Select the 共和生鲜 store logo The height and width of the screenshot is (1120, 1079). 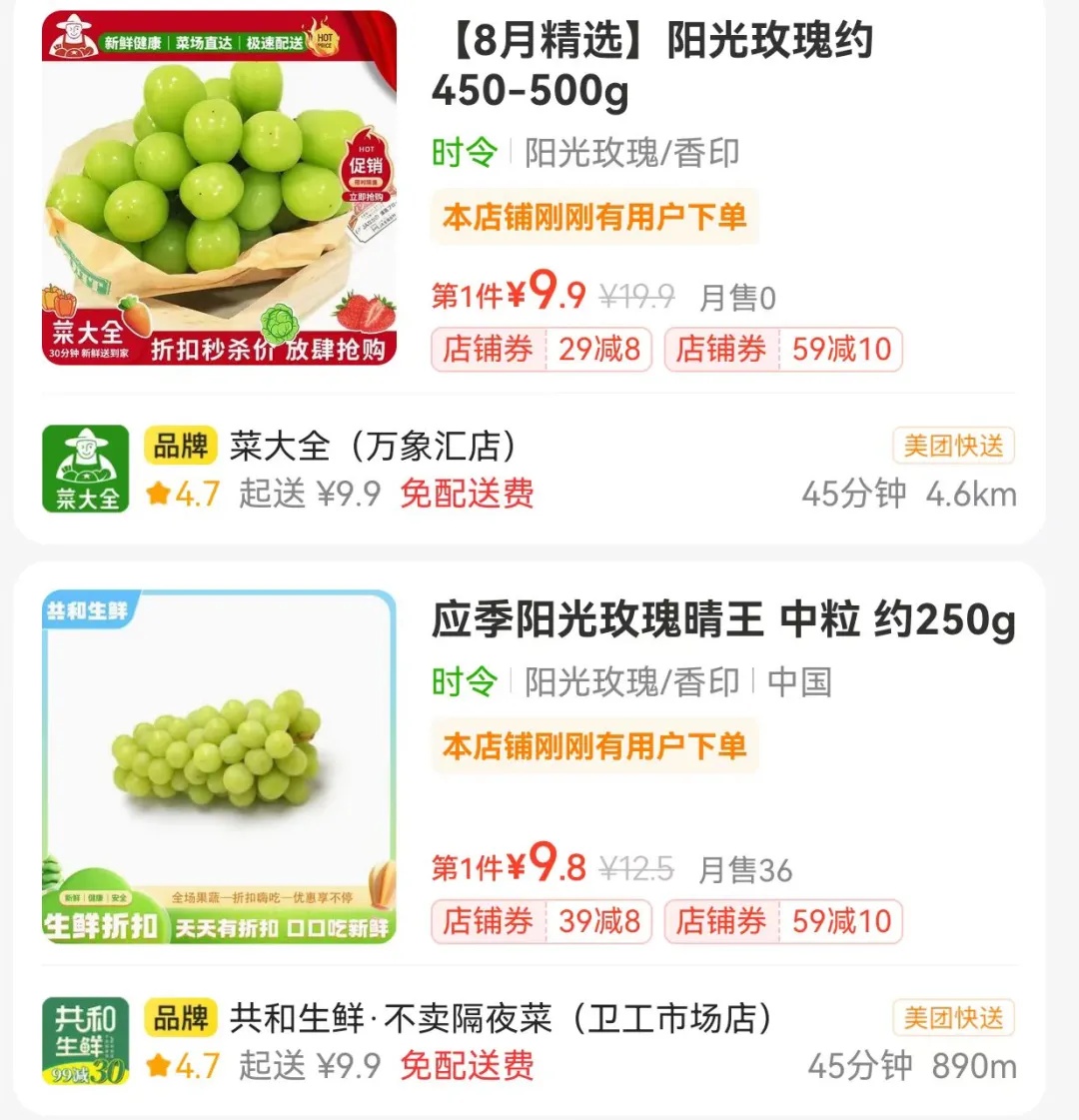(86, 1039)
